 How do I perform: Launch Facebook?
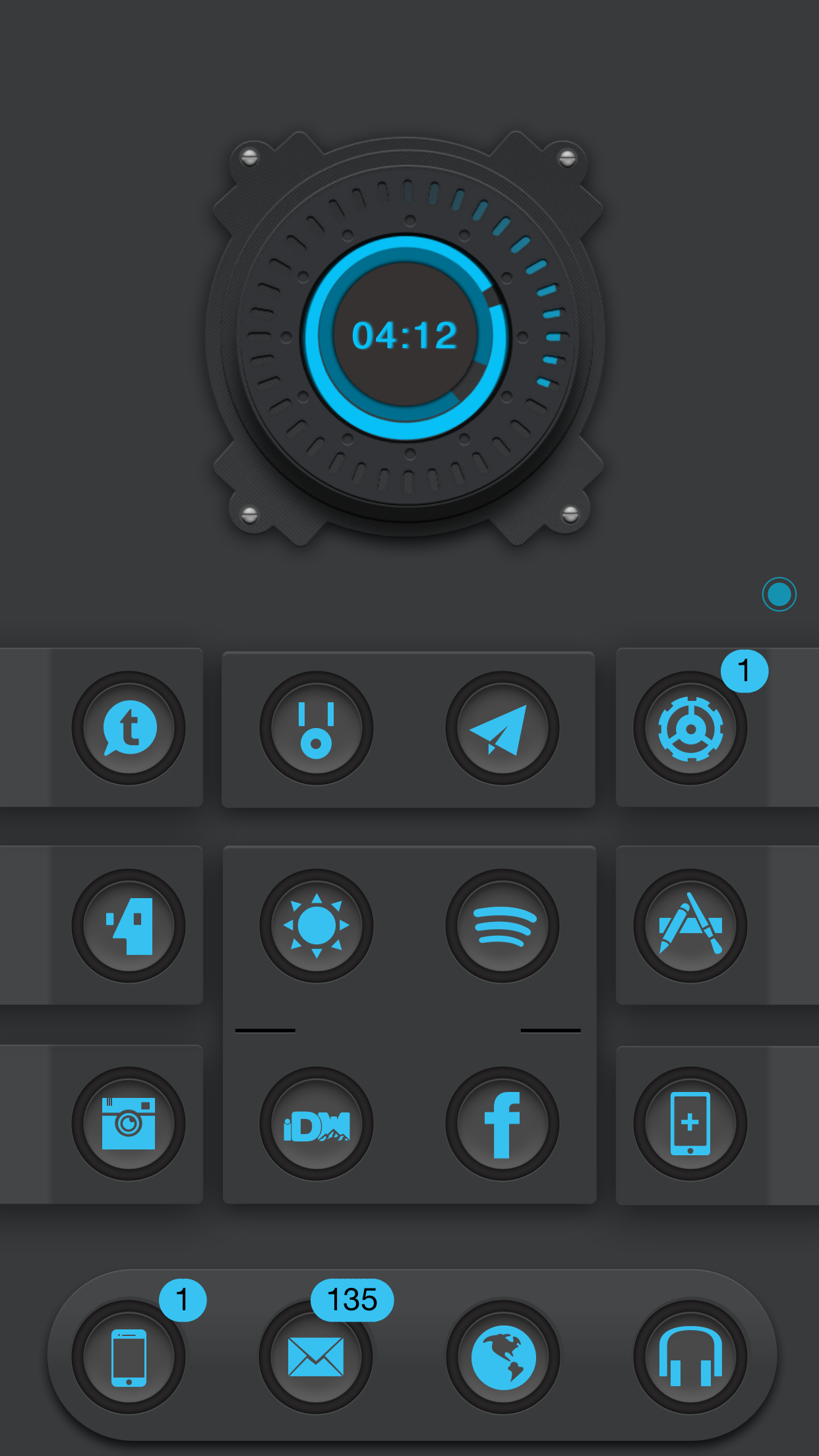[x=502, y=1124]
